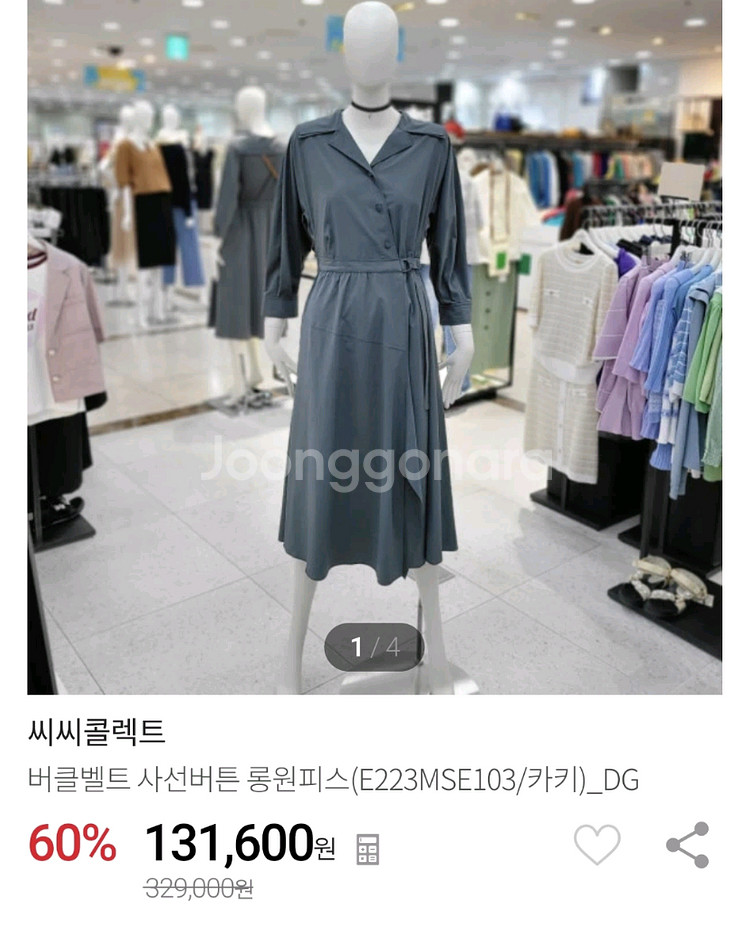Share this product listing
This screenshot has height=928, width=750.
[x=688, y=845]
